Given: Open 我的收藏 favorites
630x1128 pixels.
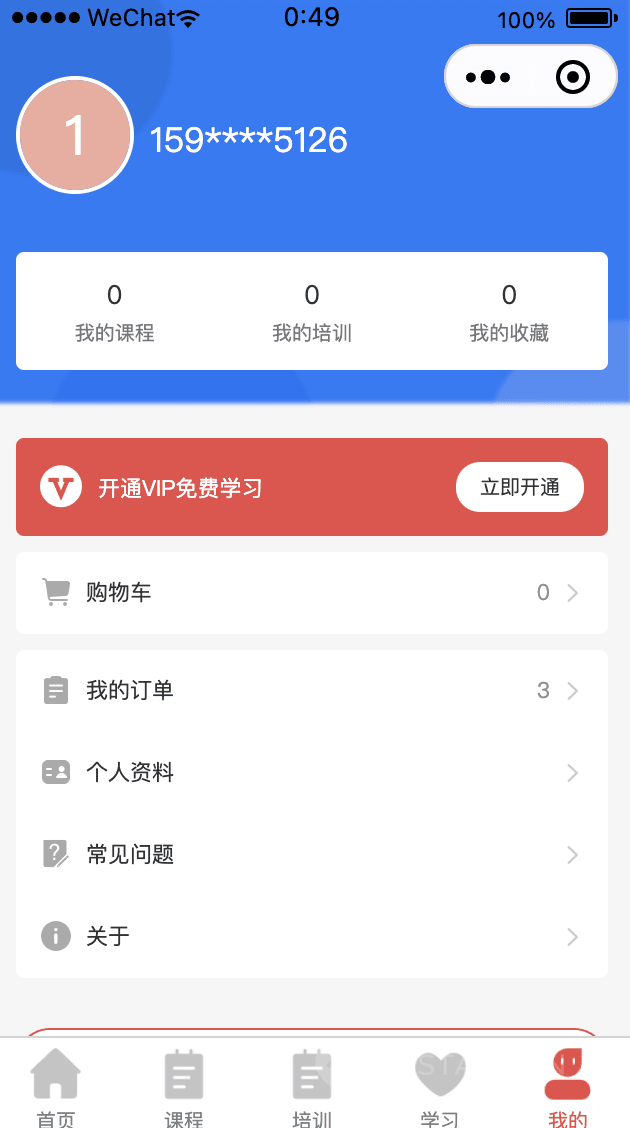Looking at the screenshot, I should 509,312.
